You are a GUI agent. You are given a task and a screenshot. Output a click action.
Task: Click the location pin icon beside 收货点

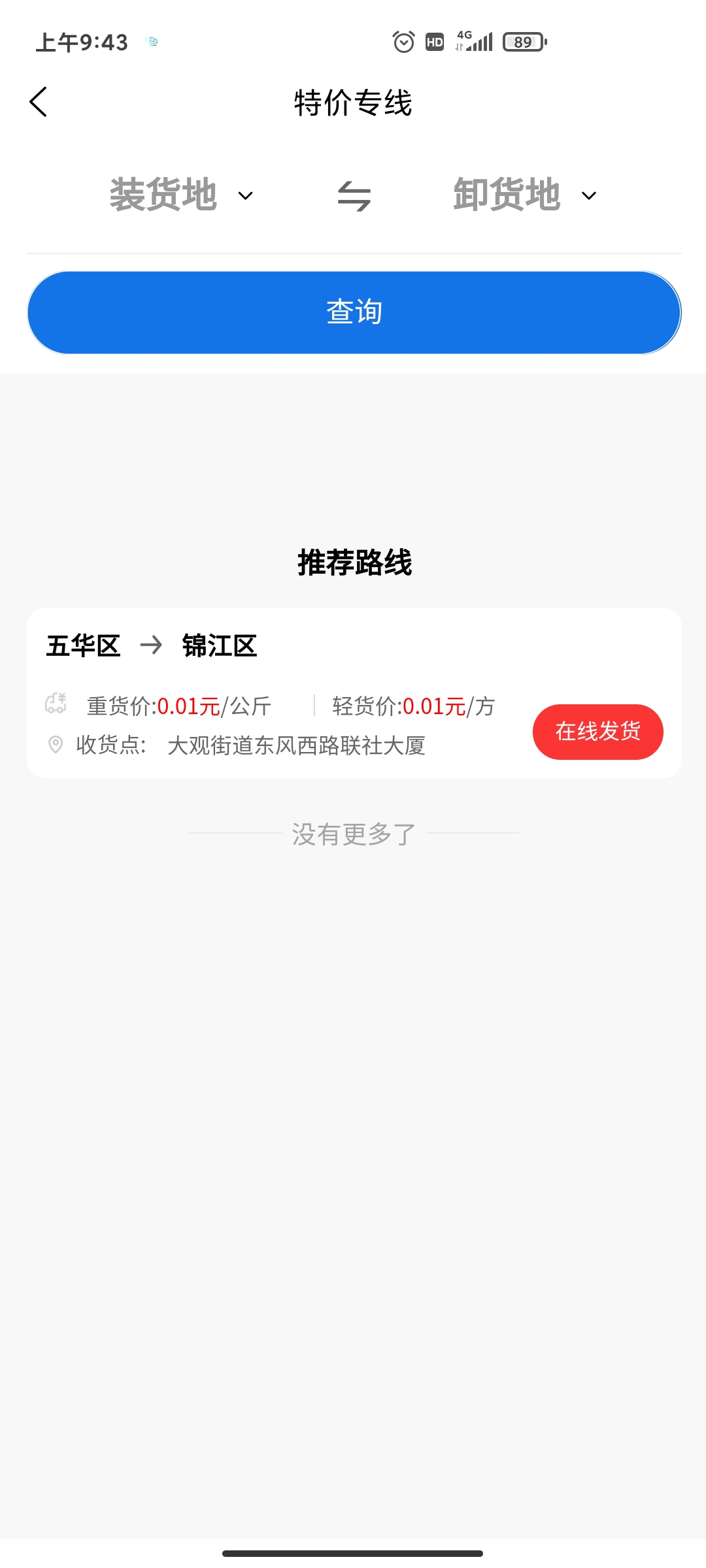point(55,745)
